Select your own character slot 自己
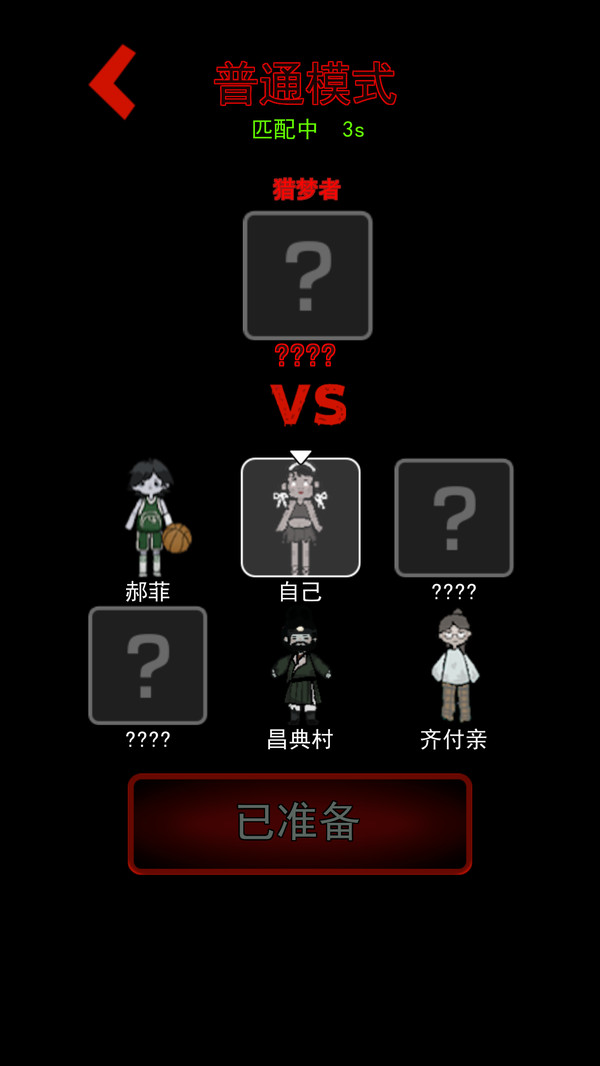Screen dimensions: 600x1066 pyautogui.click(x=300, y=517)
